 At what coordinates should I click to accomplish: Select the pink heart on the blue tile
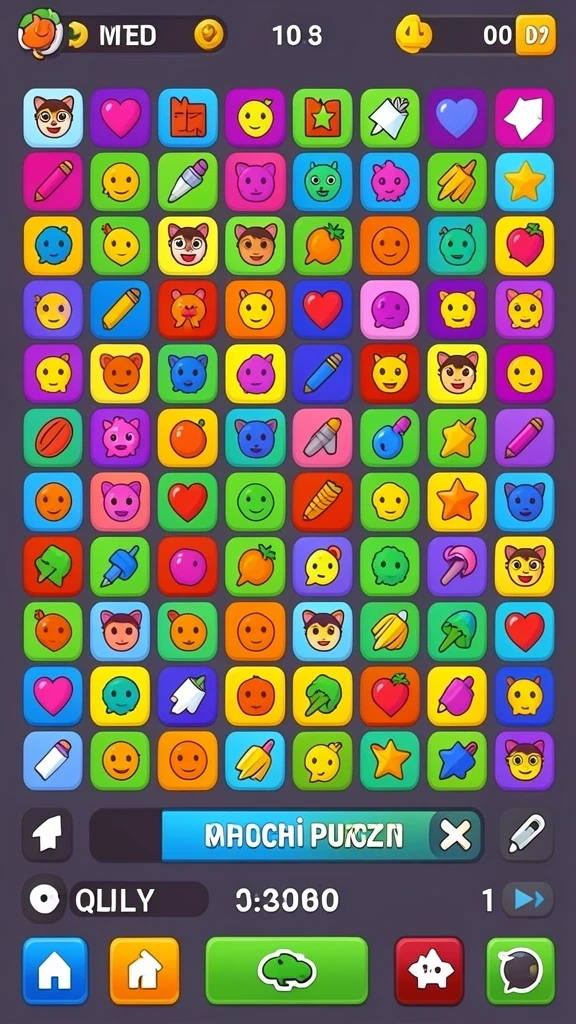click(54, 696)
